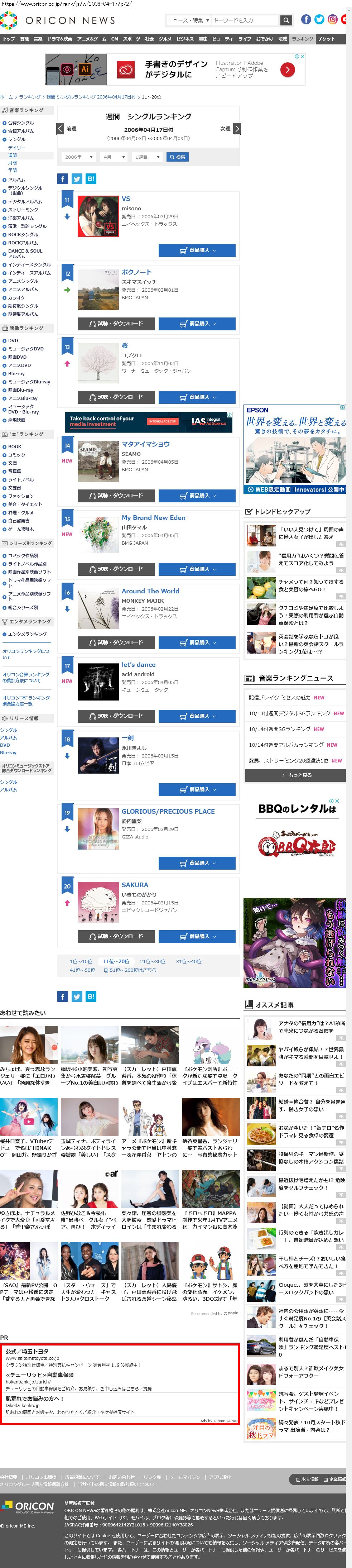Open the ニュース・特集 search category dropdown
Screen dimensions: 352x1568
point(188,20)
